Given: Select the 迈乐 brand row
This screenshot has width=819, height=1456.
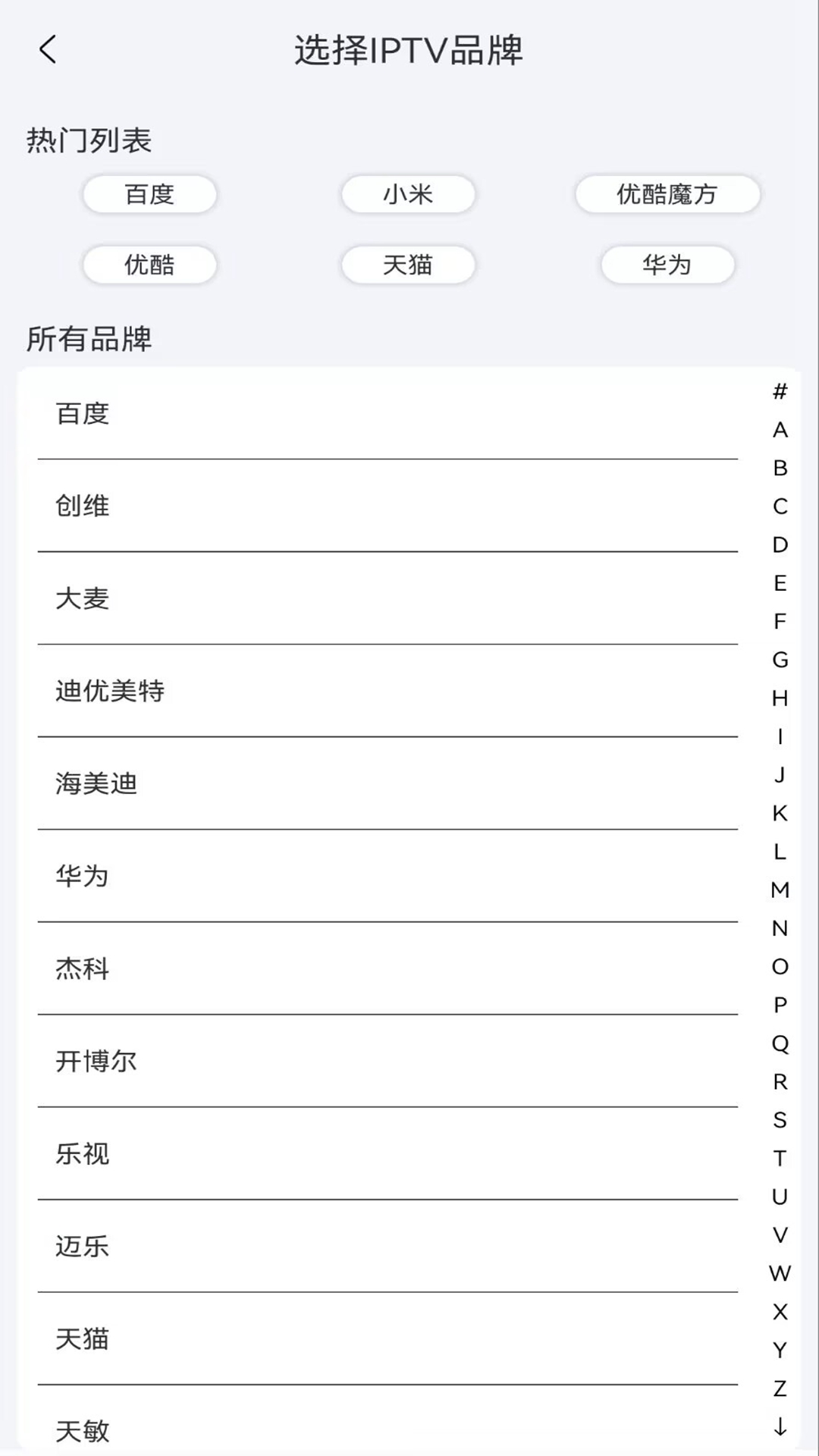Looking at the screenshot, I should pos(388,1246).
